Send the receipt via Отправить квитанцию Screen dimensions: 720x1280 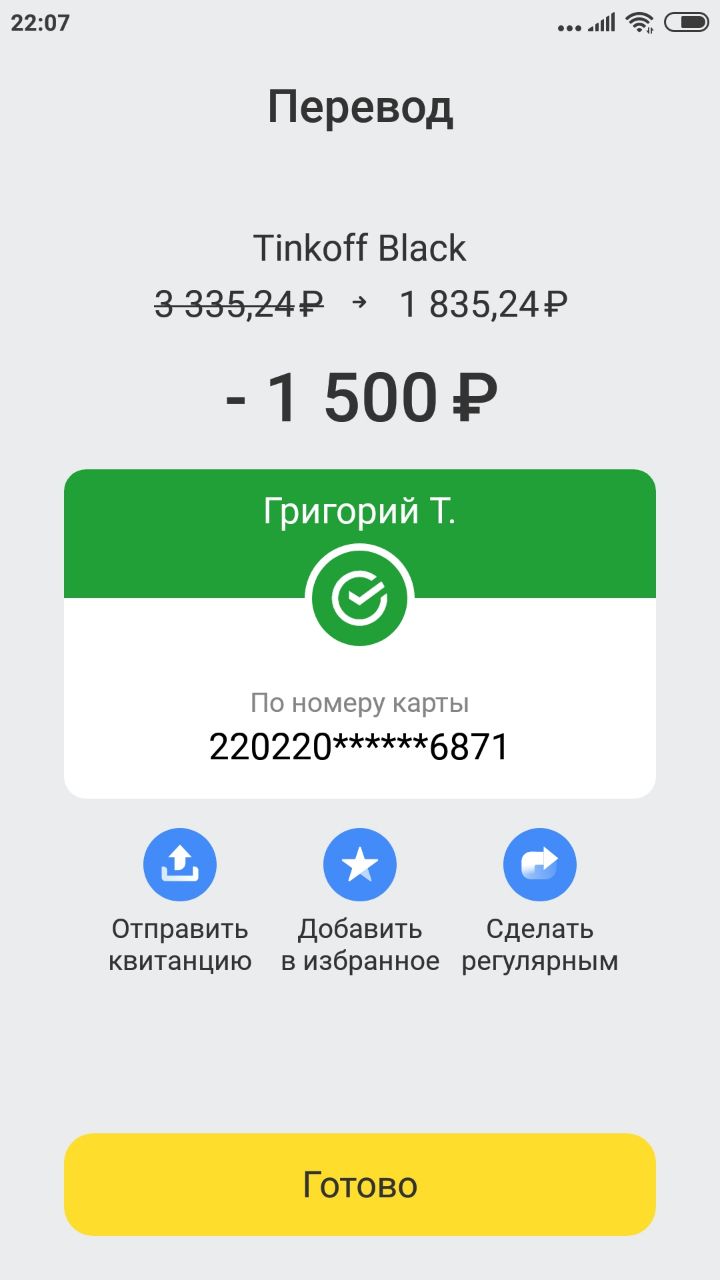pyautogui.click(x=180, y=865)
